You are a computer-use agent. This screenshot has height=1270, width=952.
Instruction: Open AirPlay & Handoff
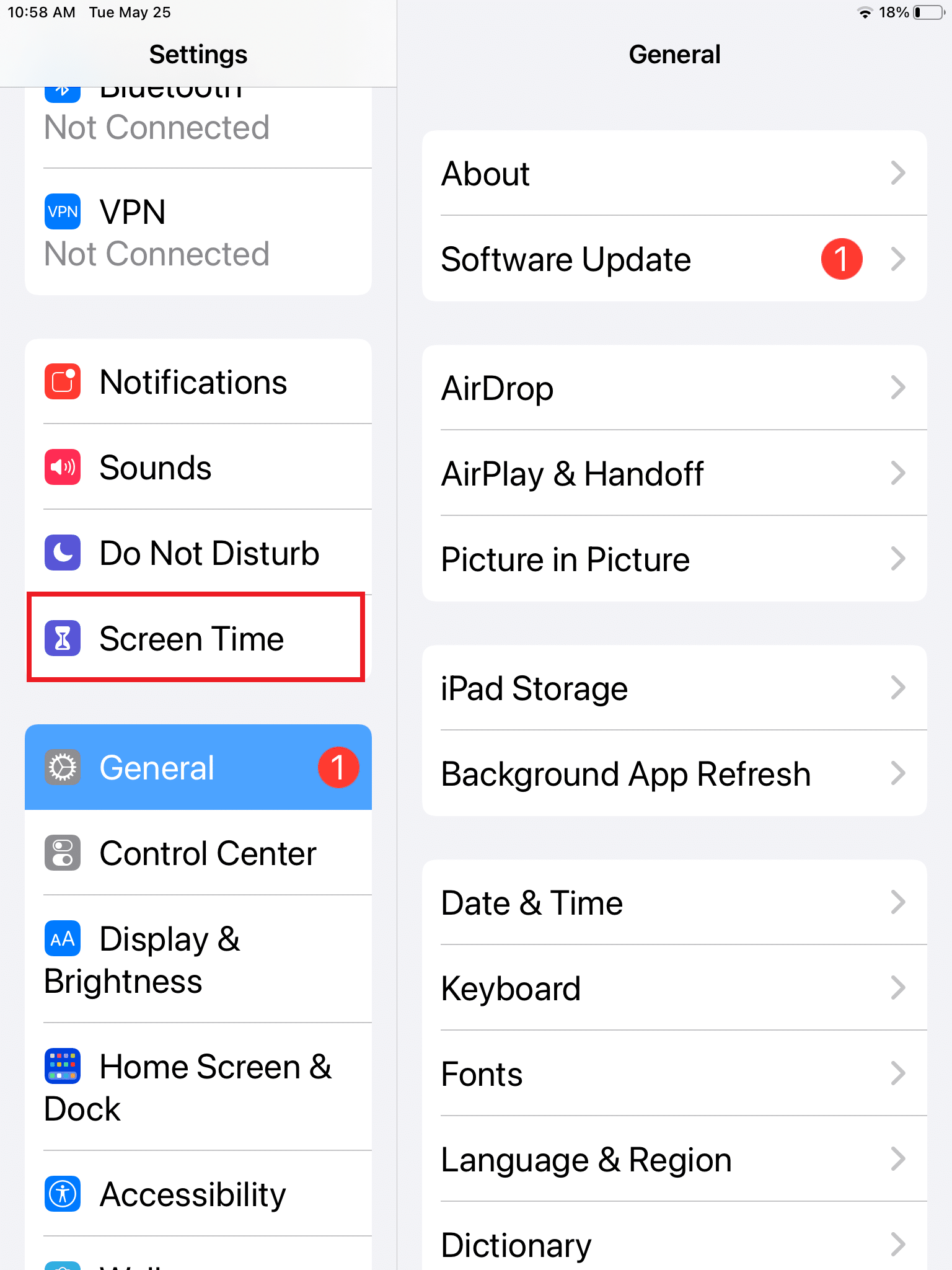click(674, 474)
